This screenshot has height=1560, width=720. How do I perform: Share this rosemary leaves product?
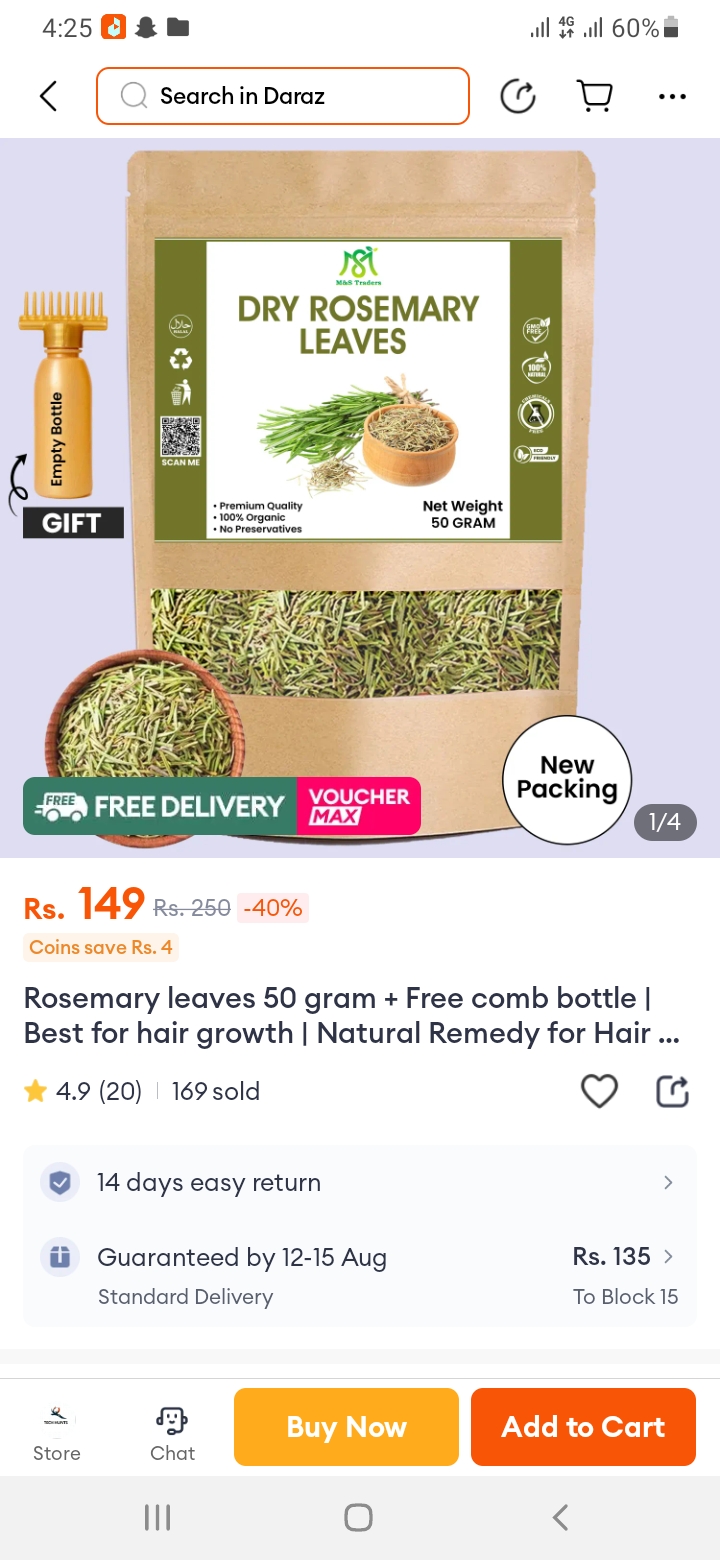point(672,1091)
